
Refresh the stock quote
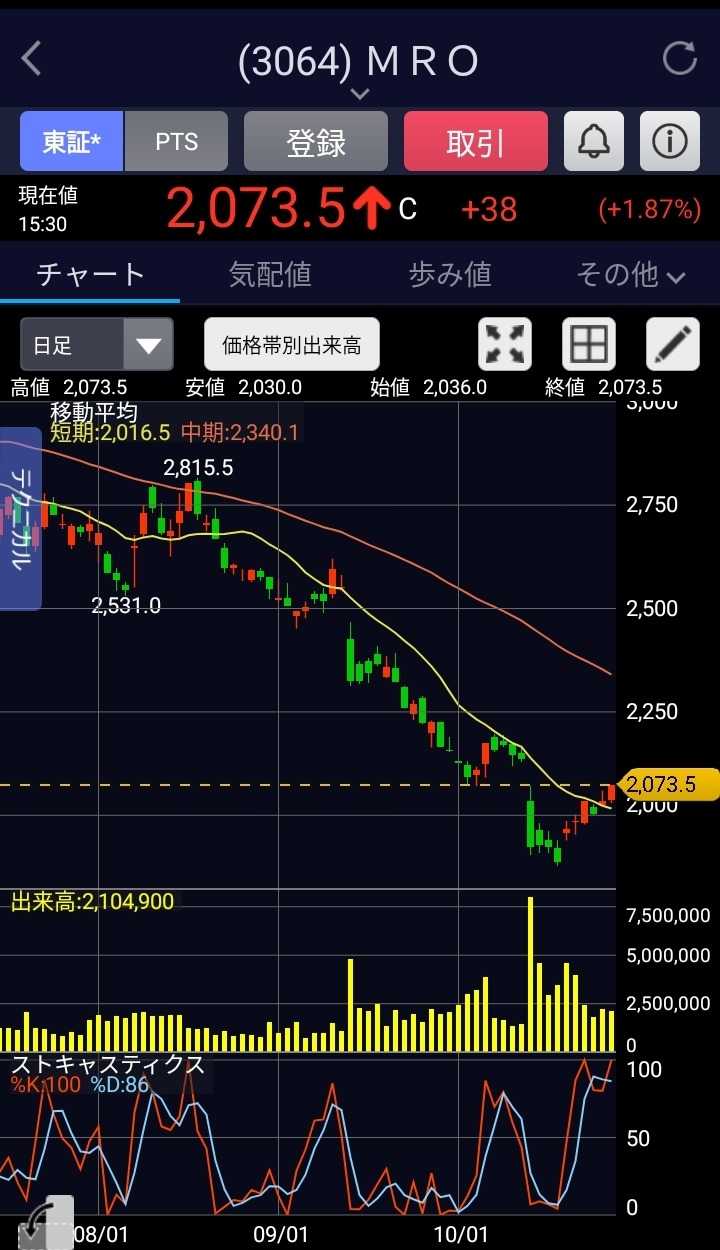(x=679, y=59)
